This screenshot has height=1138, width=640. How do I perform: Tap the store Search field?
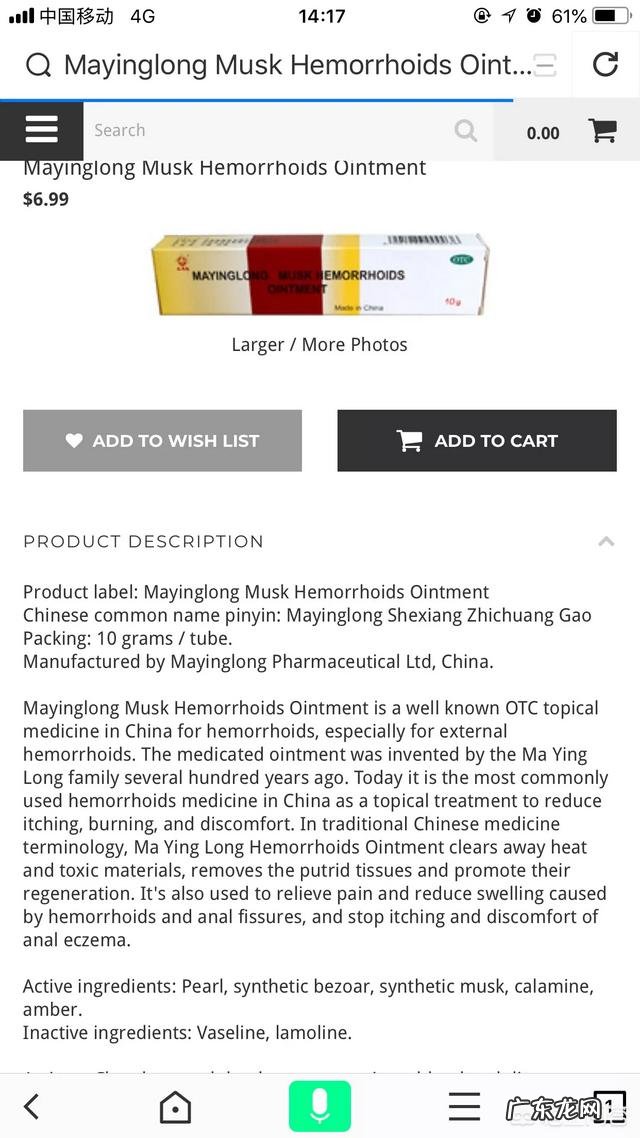click(x=270, y=131)
